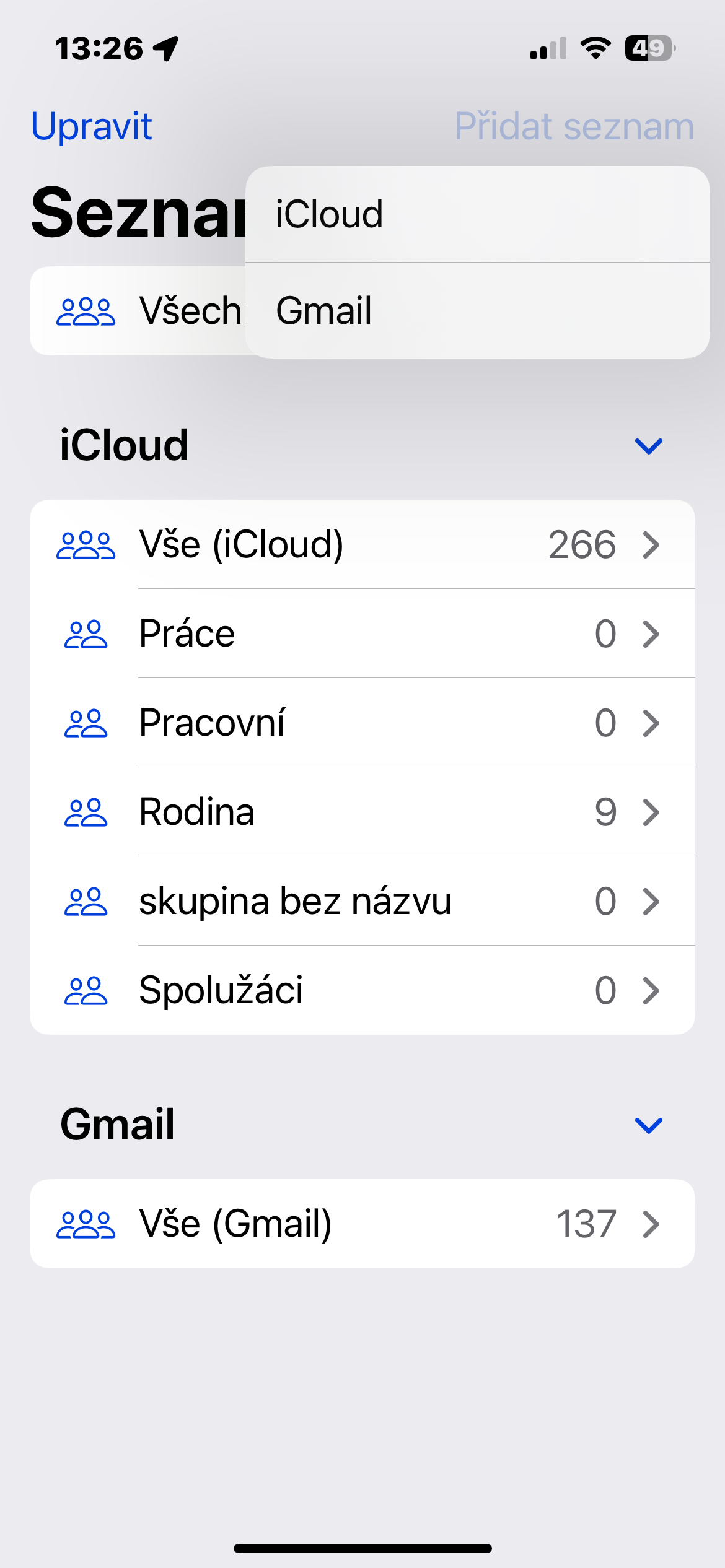
Task: Open the Pracovní list
Action: [x=362, y=723]
